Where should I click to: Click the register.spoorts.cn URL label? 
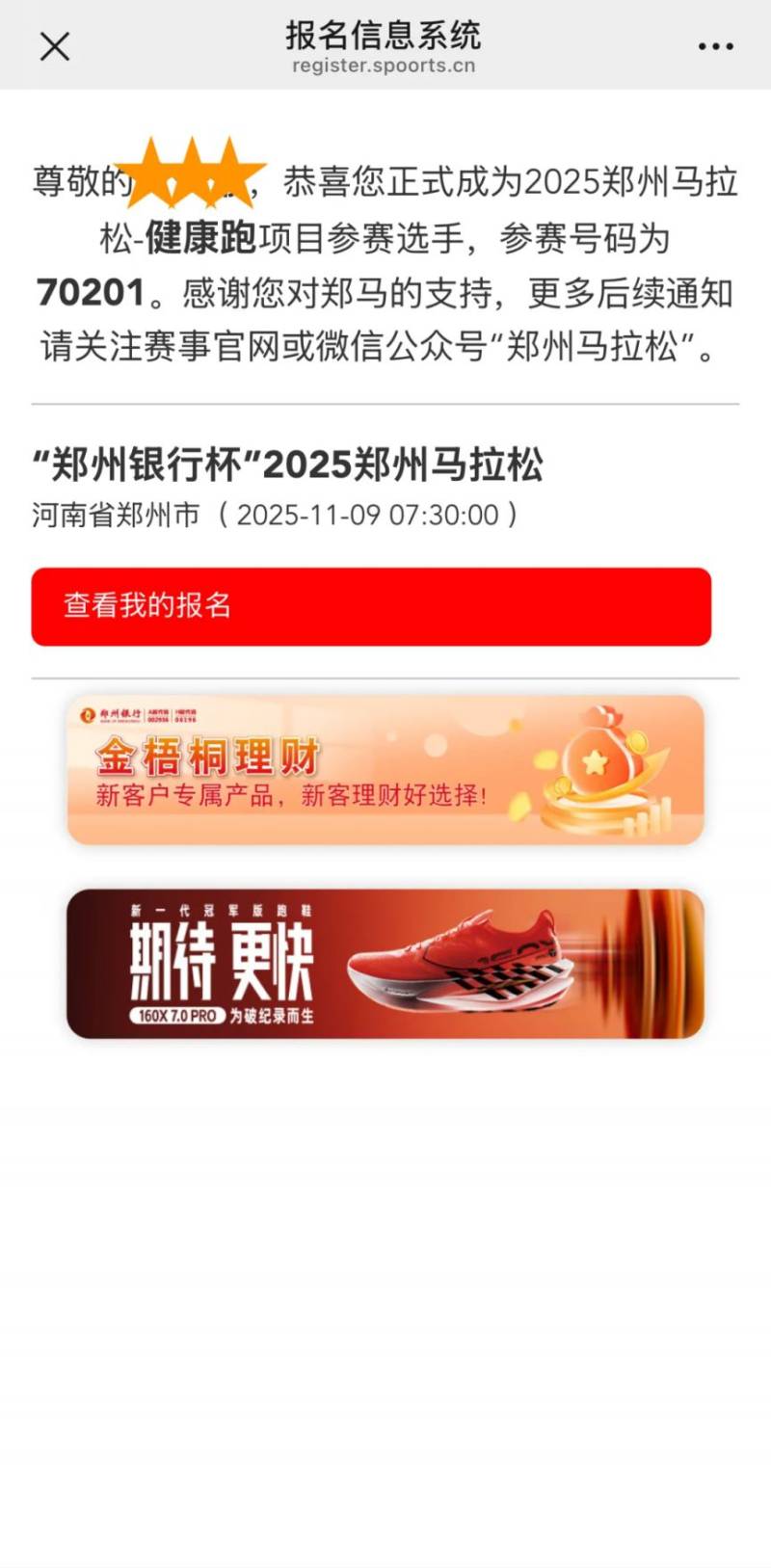click(385, 66)
